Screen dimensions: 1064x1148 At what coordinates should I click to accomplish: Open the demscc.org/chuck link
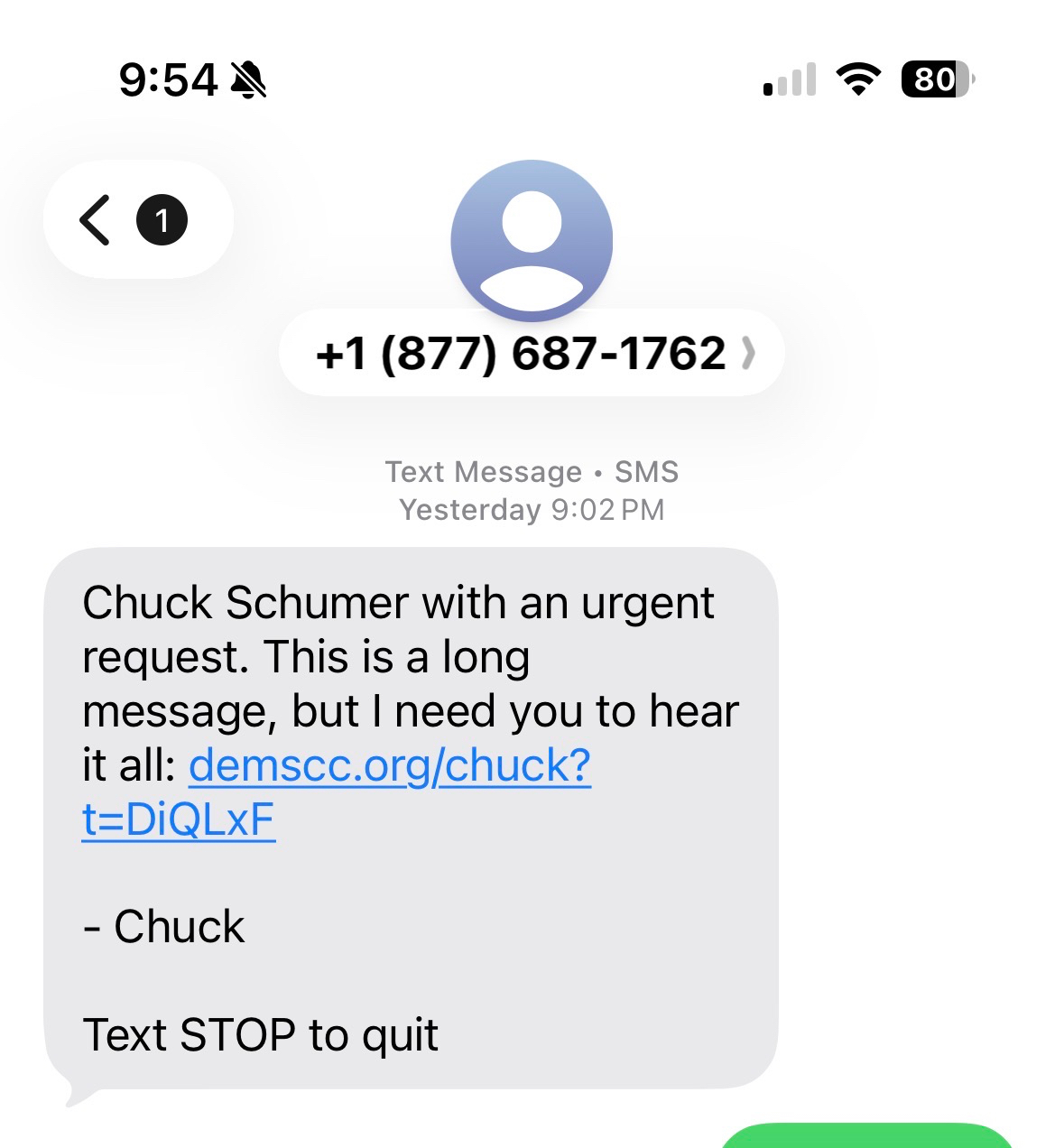point(389,766)
